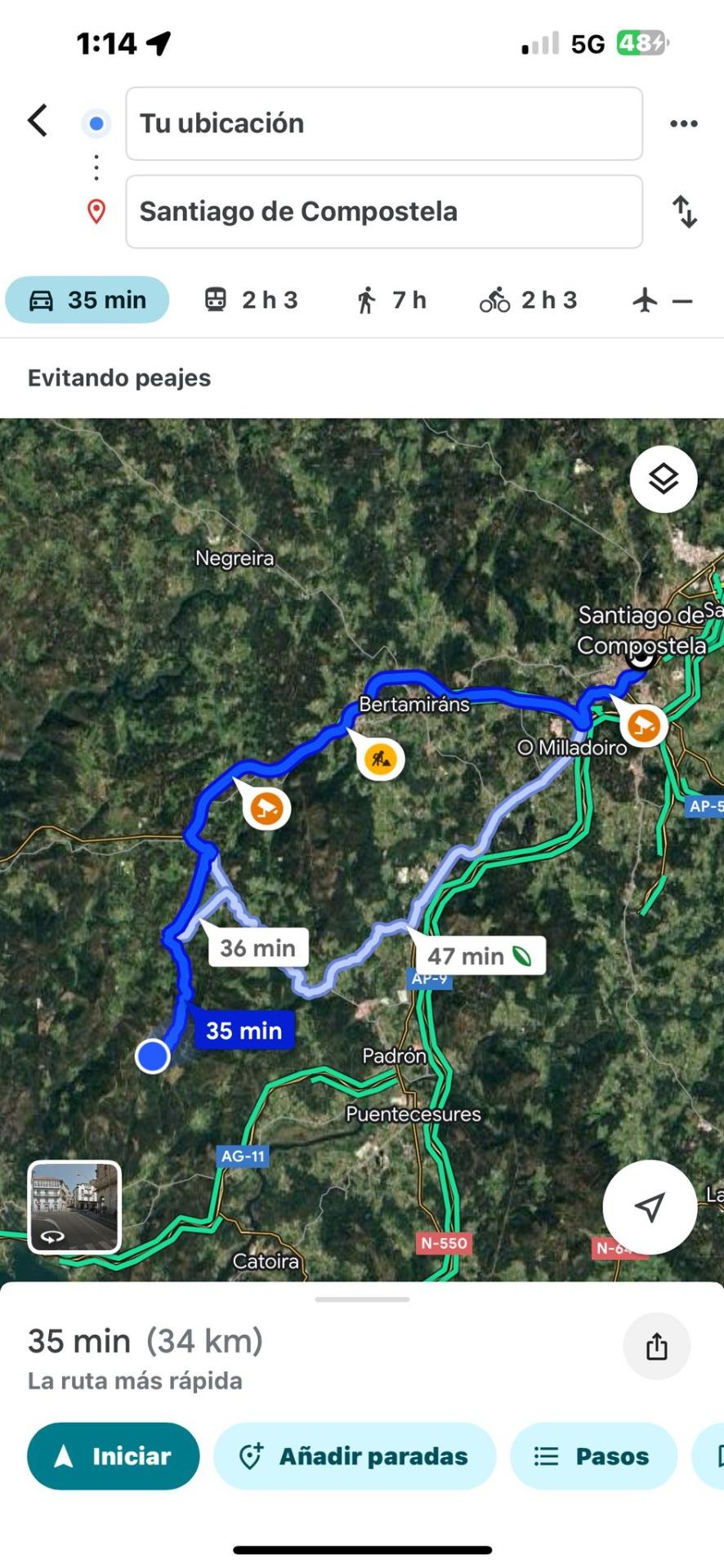This screenshot has width=724, height=1568.
Task: Switch to public transit 2 h 3 tab
Action: [251, 300]
